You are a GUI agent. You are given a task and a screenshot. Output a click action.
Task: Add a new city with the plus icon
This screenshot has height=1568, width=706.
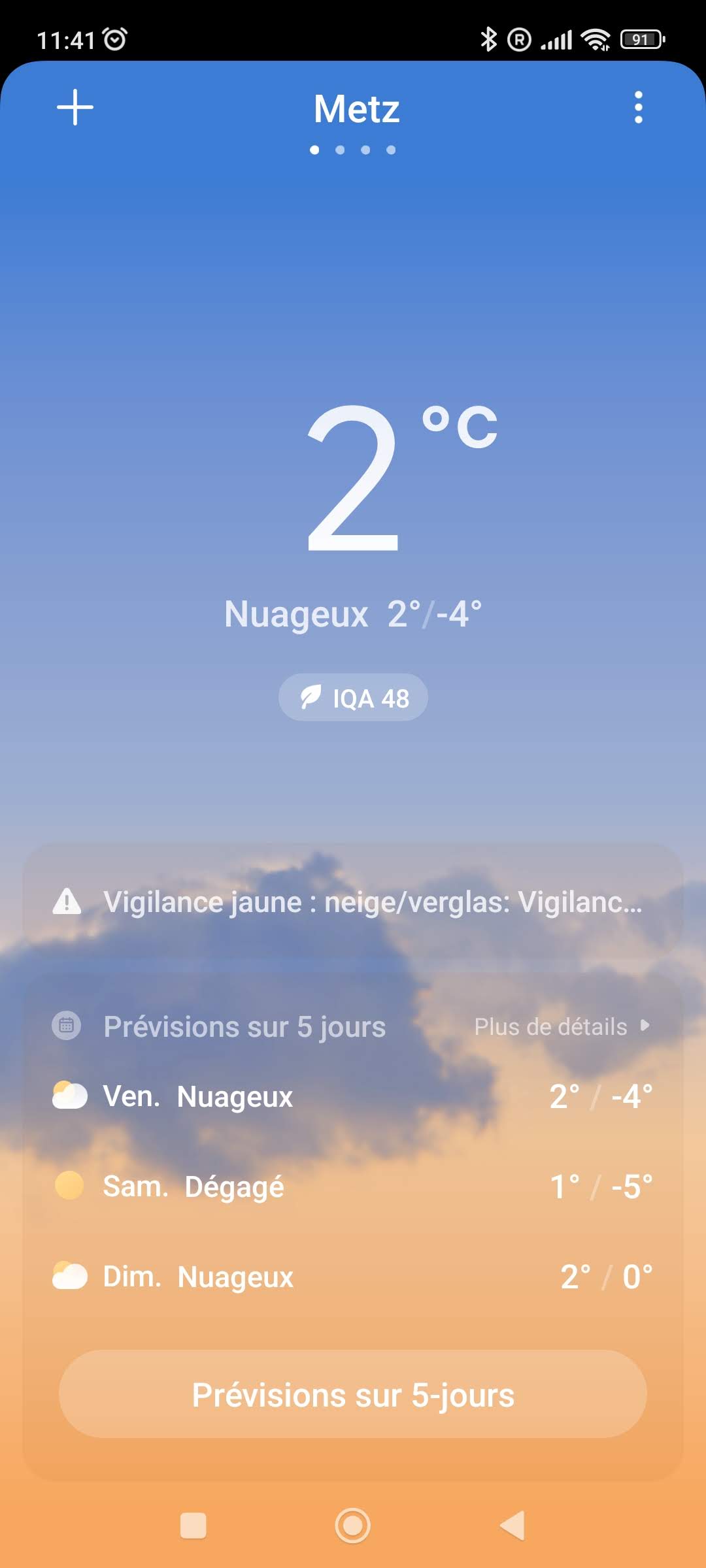coord(75,107)
